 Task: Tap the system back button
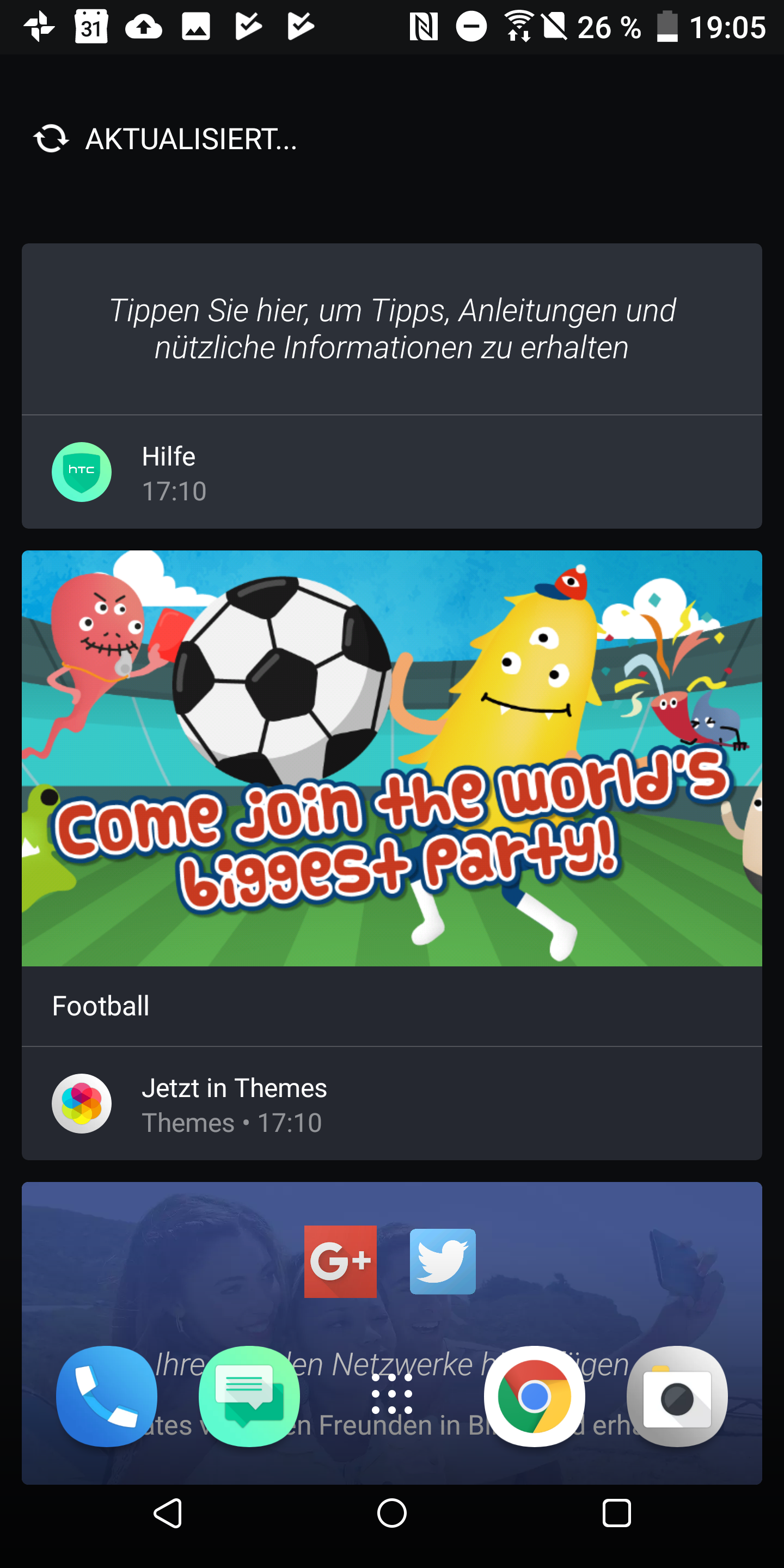coord(168,1512)
